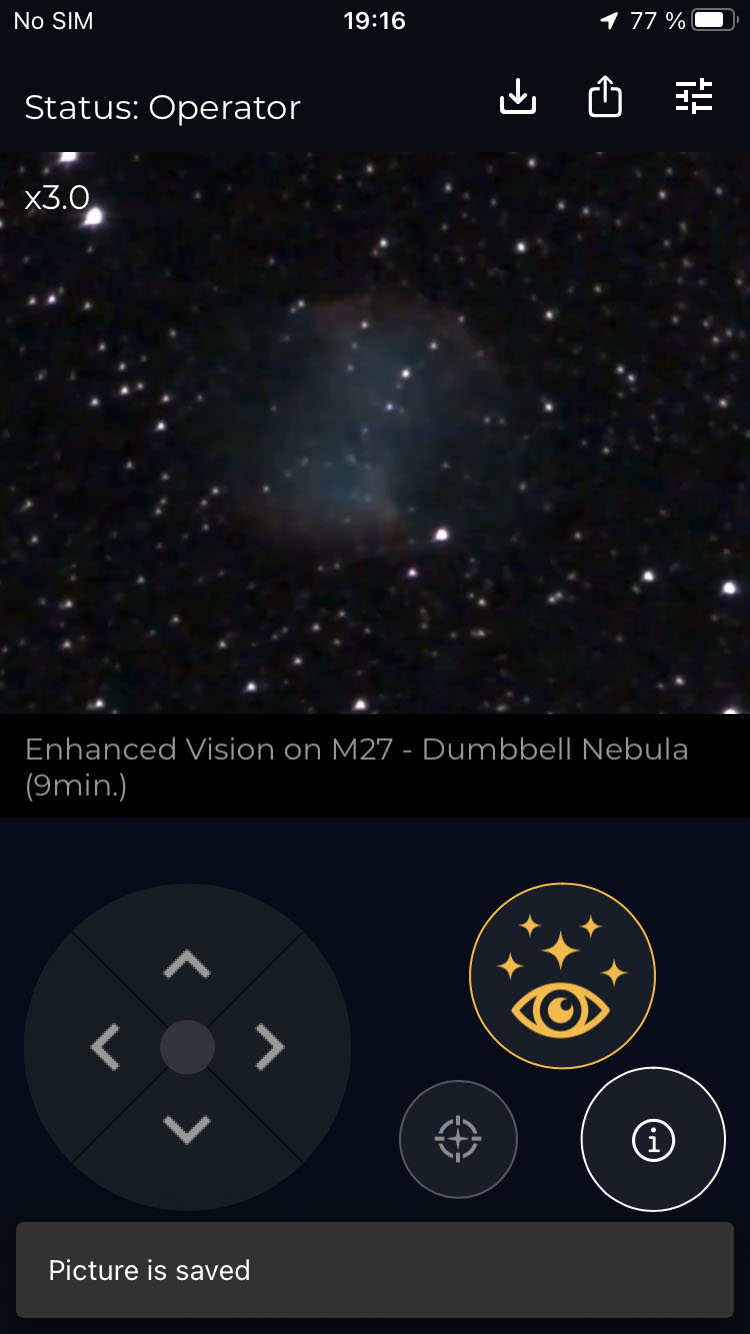Viewport: 750px width, 1334px height.
Task: Share the M27 image
Action: point(605,96)
